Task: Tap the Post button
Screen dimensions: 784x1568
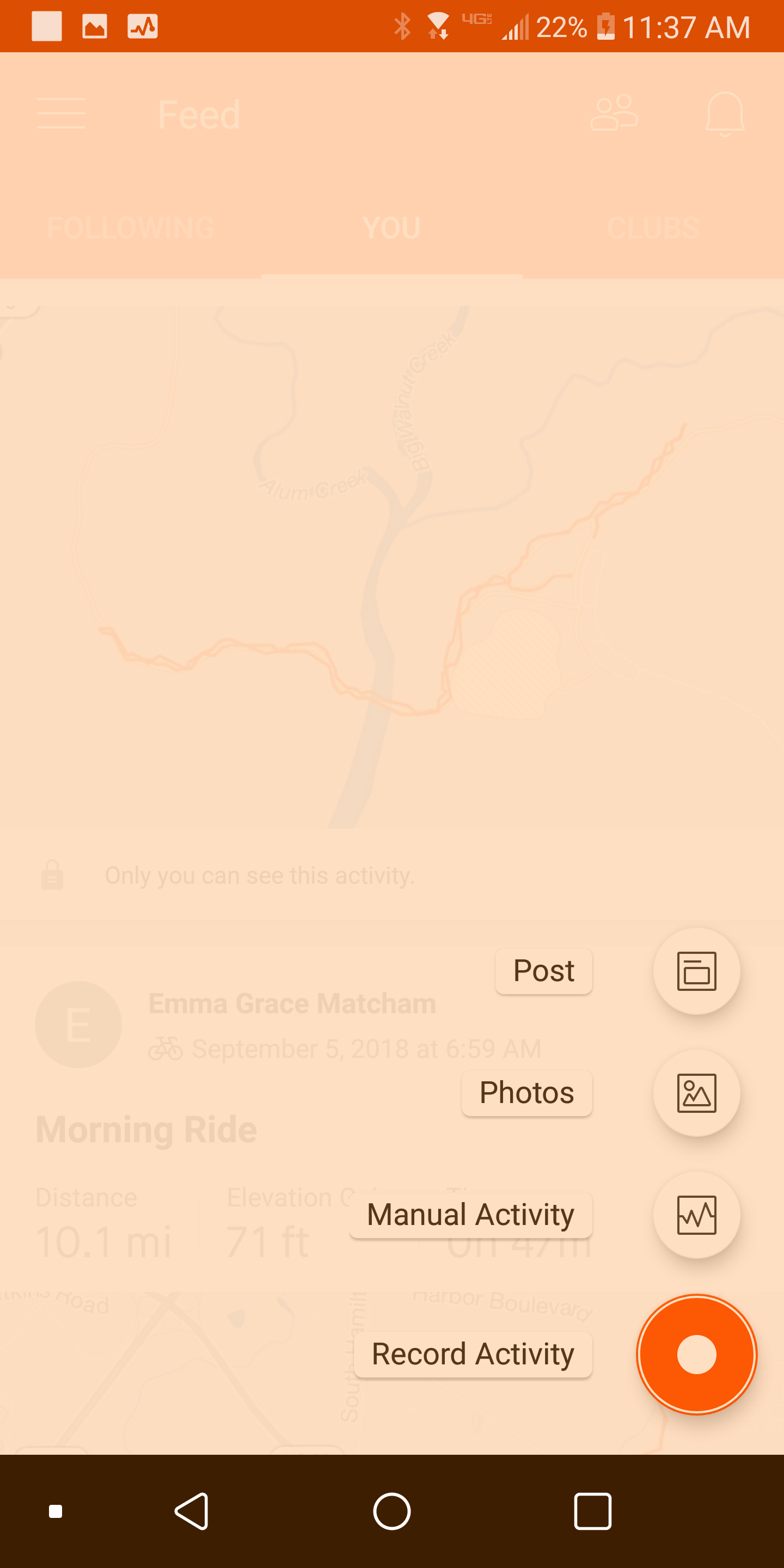Action: [x=696, y=971]
